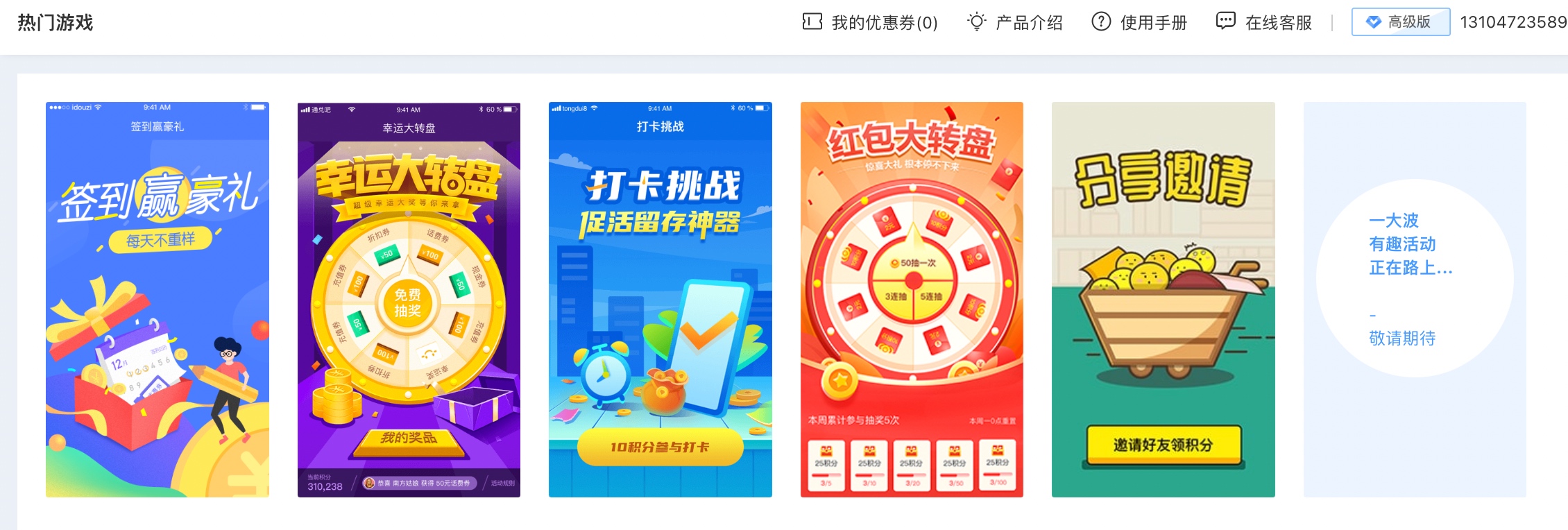The image size is (1568, 530).
Task: Open the 使用手册 user manual
Action: [1139, 22]
